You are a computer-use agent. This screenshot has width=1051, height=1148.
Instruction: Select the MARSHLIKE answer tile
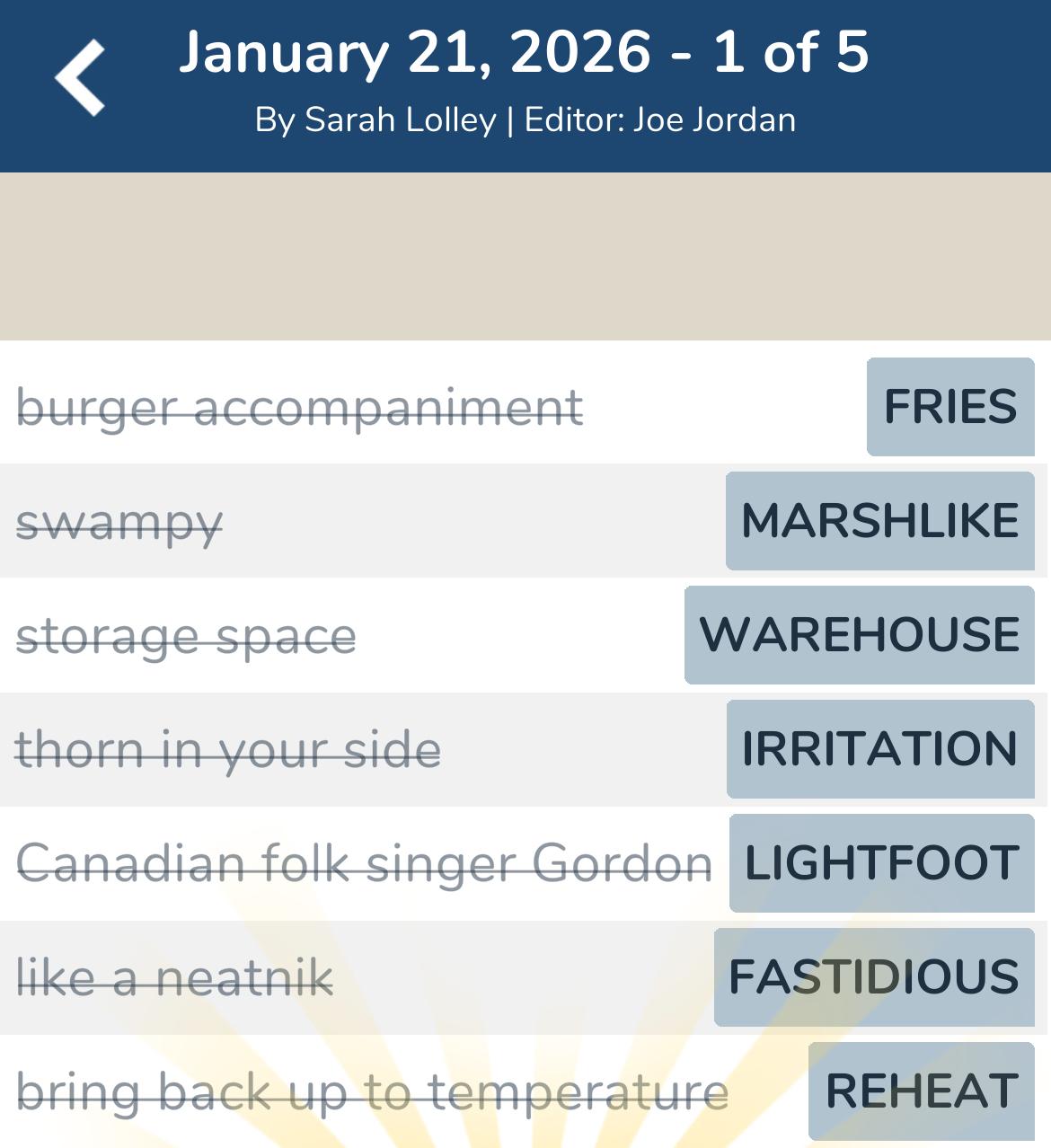879,521
